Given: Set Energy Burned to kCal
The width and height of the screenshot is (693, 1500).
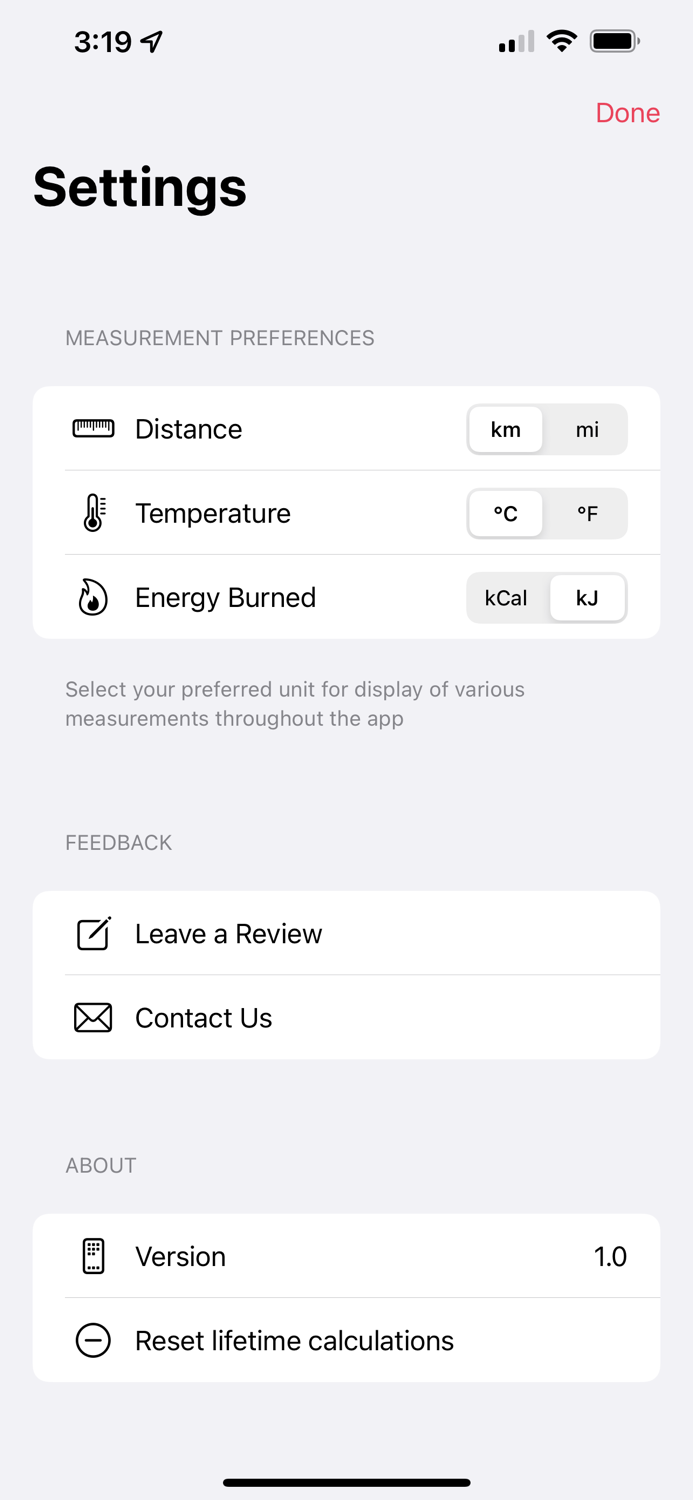Looking at the screenshot, I should click(x=506, y=598).
